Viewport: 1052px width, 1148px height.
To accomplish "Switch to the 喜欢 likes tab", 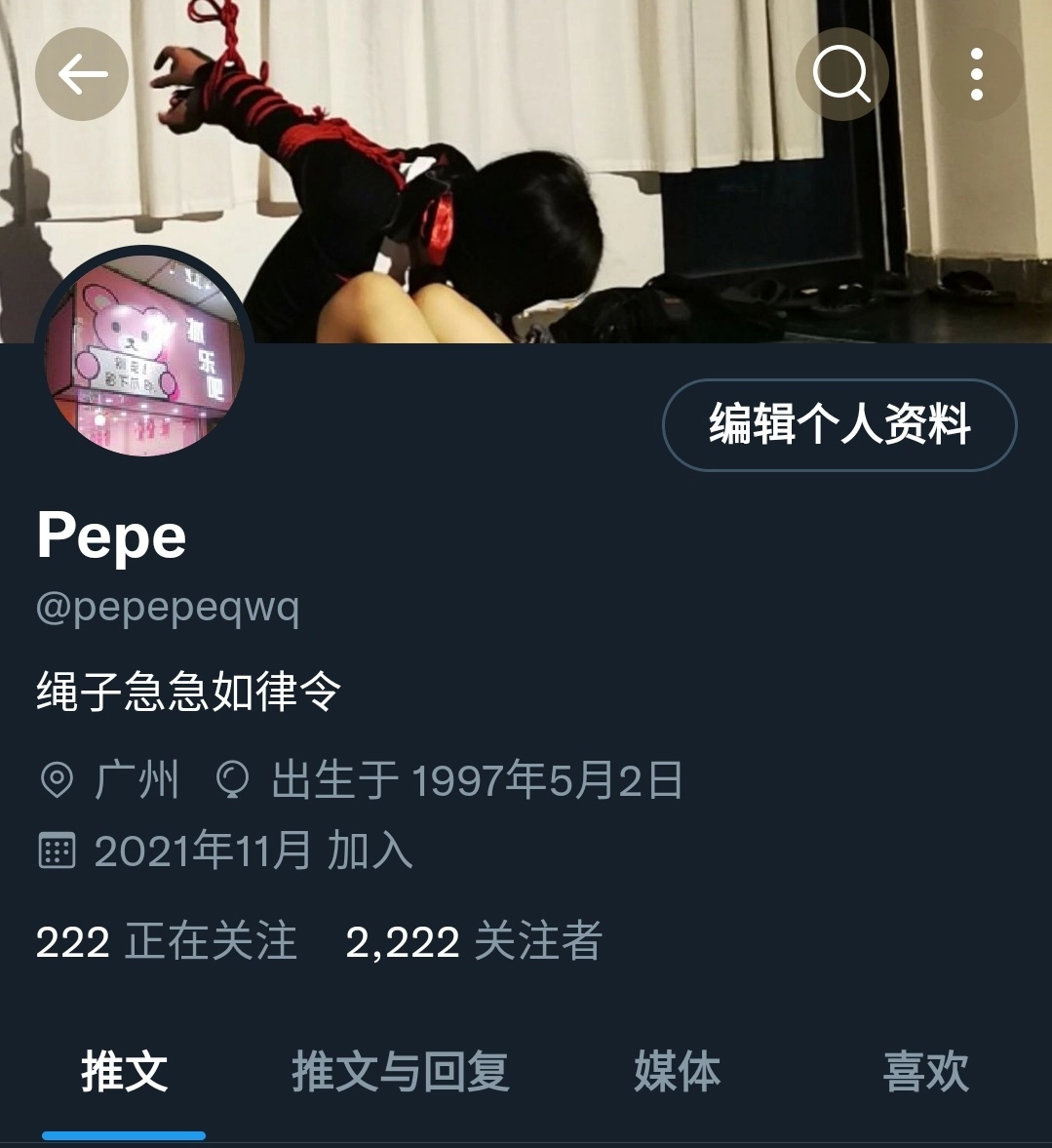I will [x=925, y=1072].
